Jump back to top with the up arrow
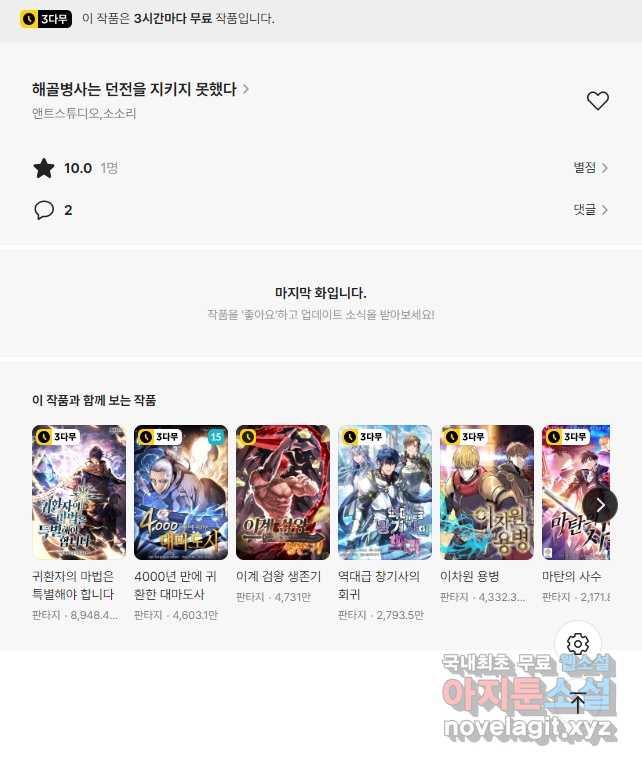Image resolution: width=642 pixels, height=766 pixels. pyautogui.click(x=577, y=702)
